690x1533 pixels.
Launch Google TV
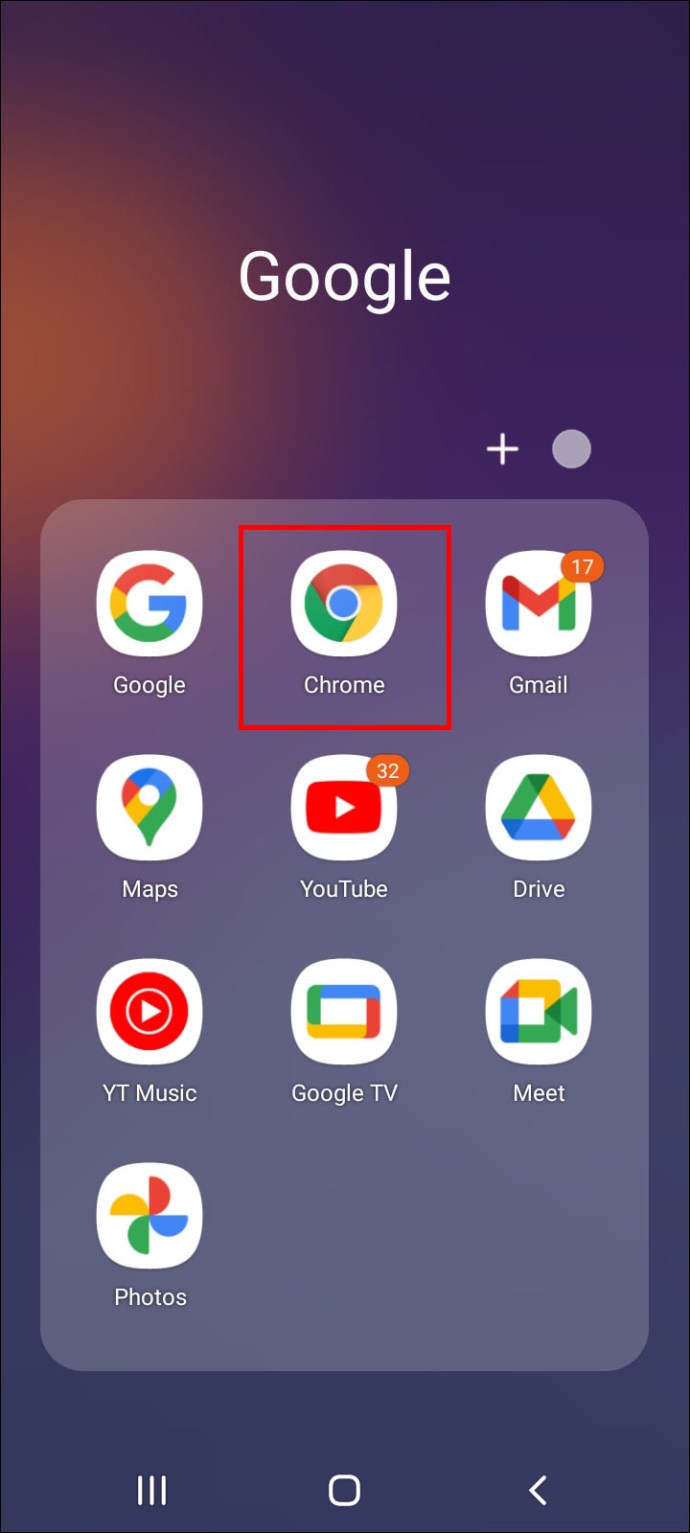344,1012
